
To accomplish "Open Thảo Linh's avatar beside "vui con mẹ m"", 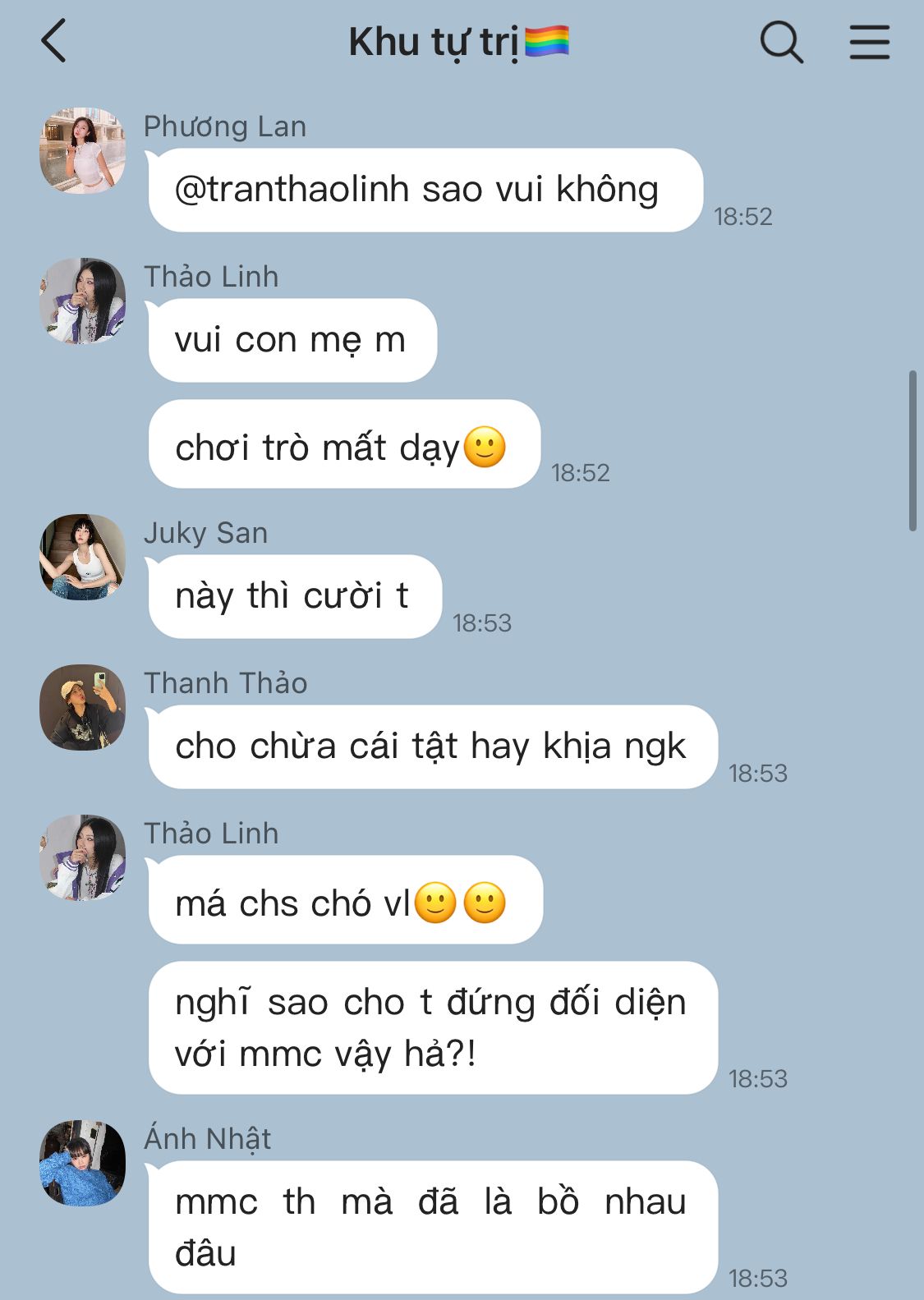I will coord(82,301).
